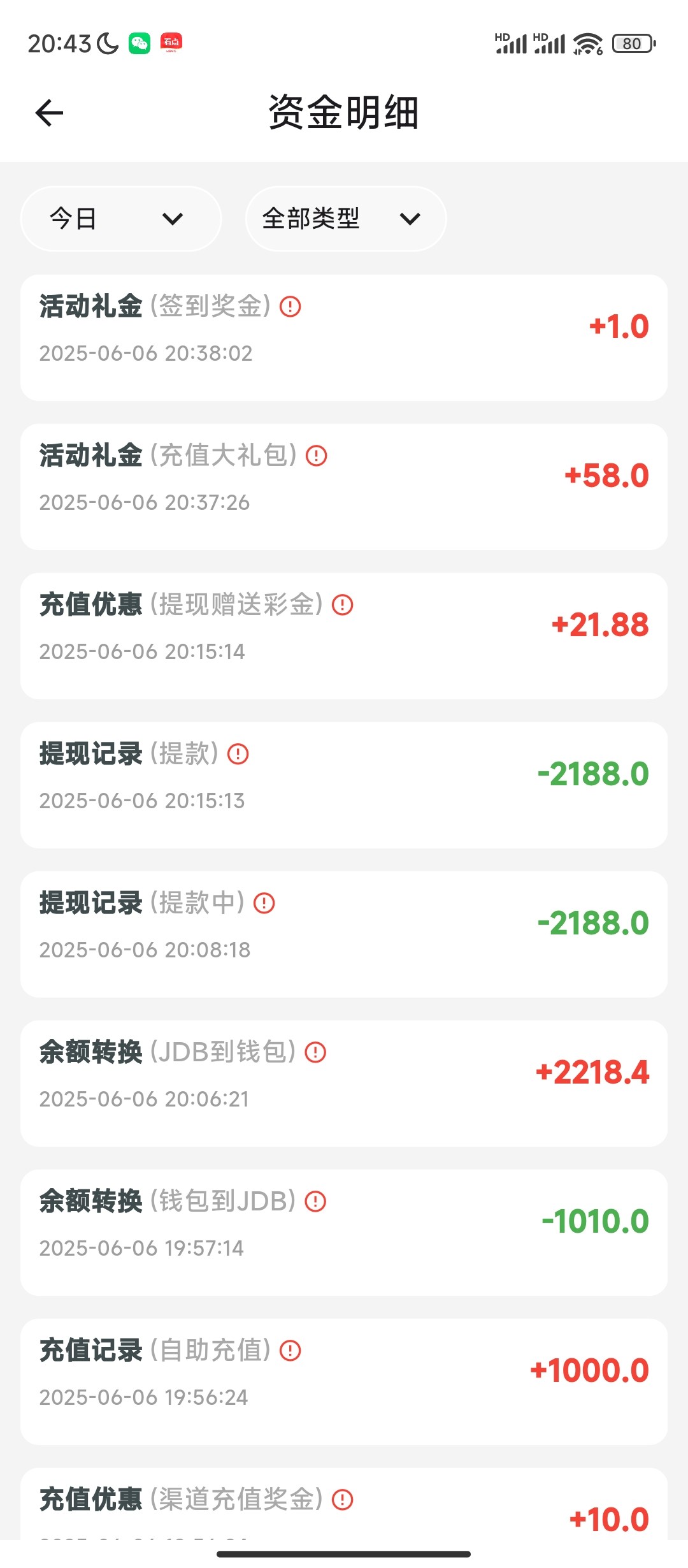Open the info icon next to JDB到钱包
The image size is (688, 1568).
pyautogui.click(x=316, y=1052)
